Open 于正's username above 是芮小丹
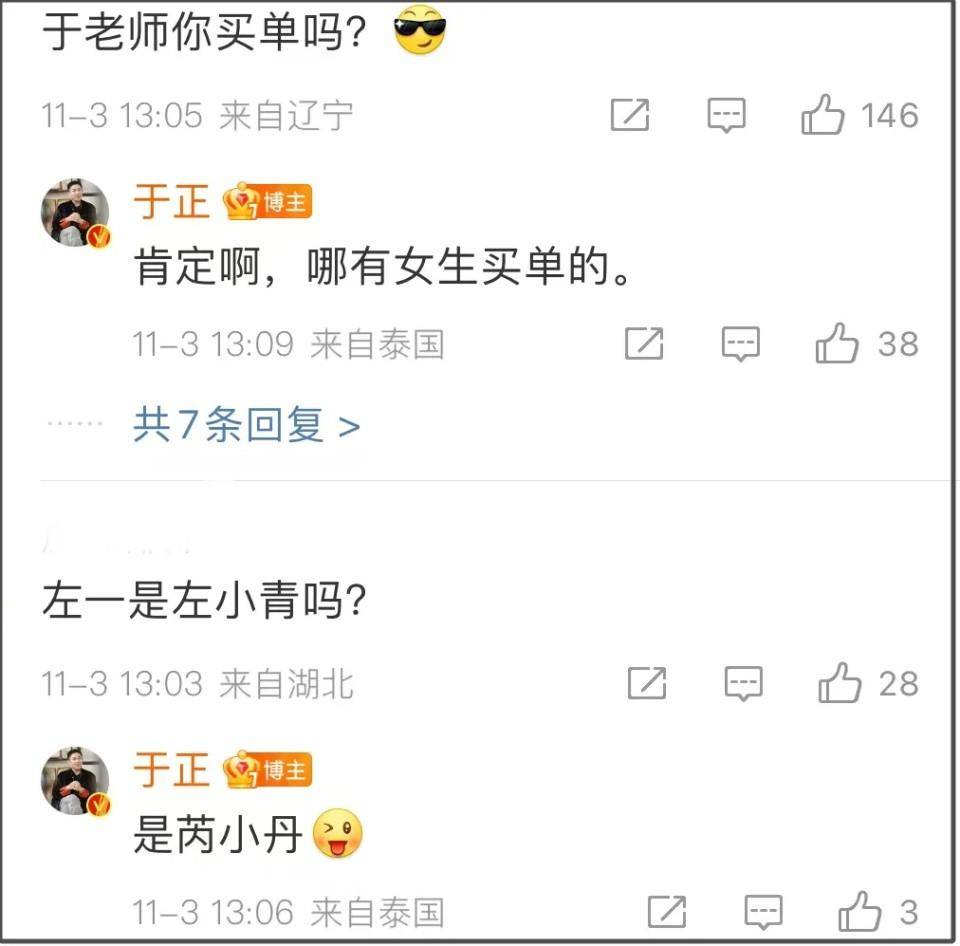 coord(171,770)
